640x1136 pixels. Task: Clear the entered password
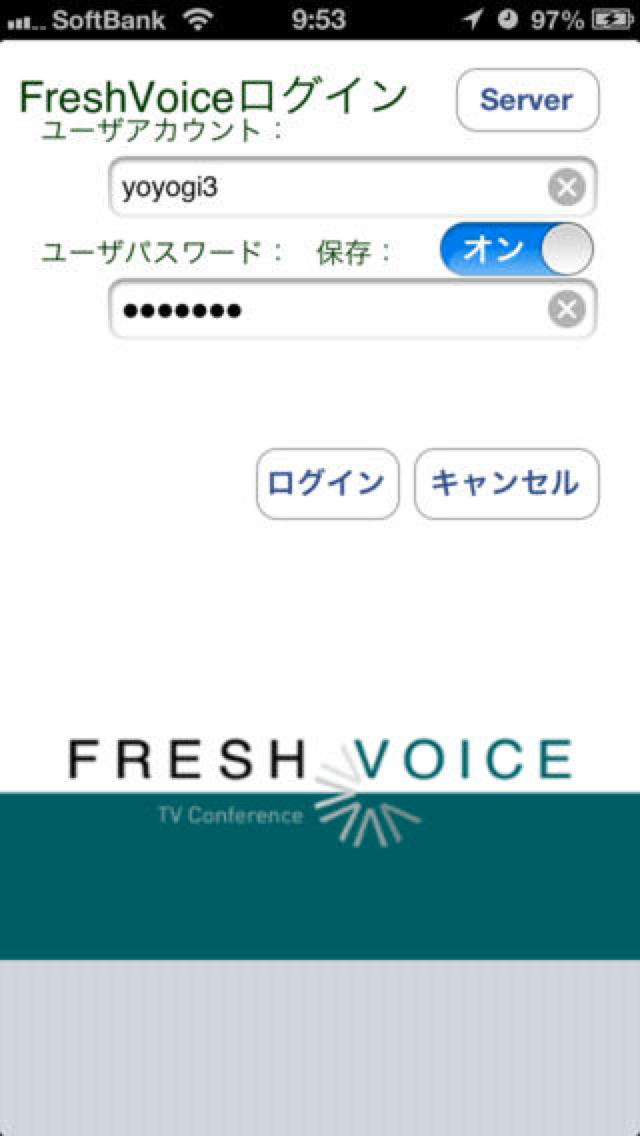[566, 311]
